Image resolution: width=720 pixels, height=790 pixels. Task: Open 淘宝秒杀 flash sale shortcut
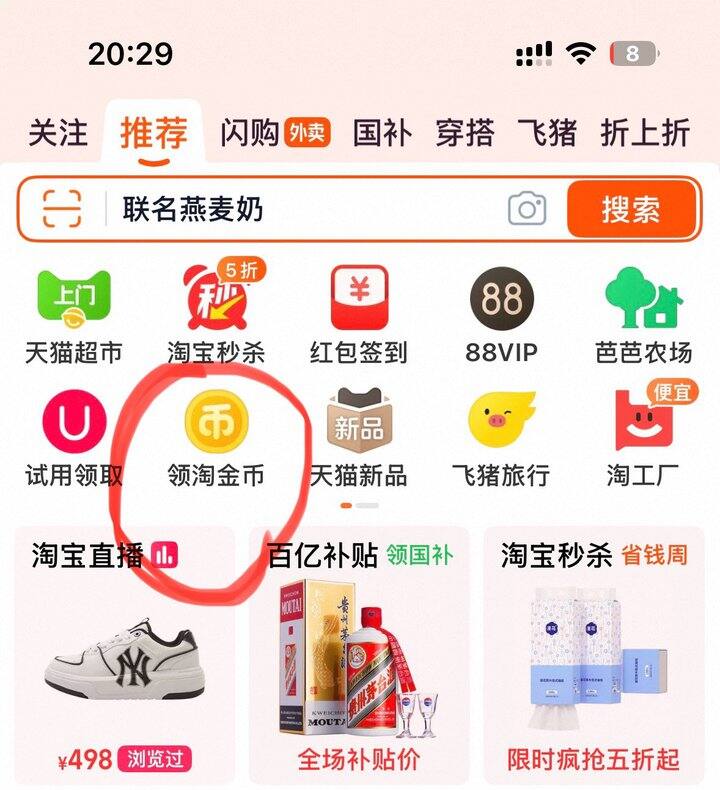[217, 314]
